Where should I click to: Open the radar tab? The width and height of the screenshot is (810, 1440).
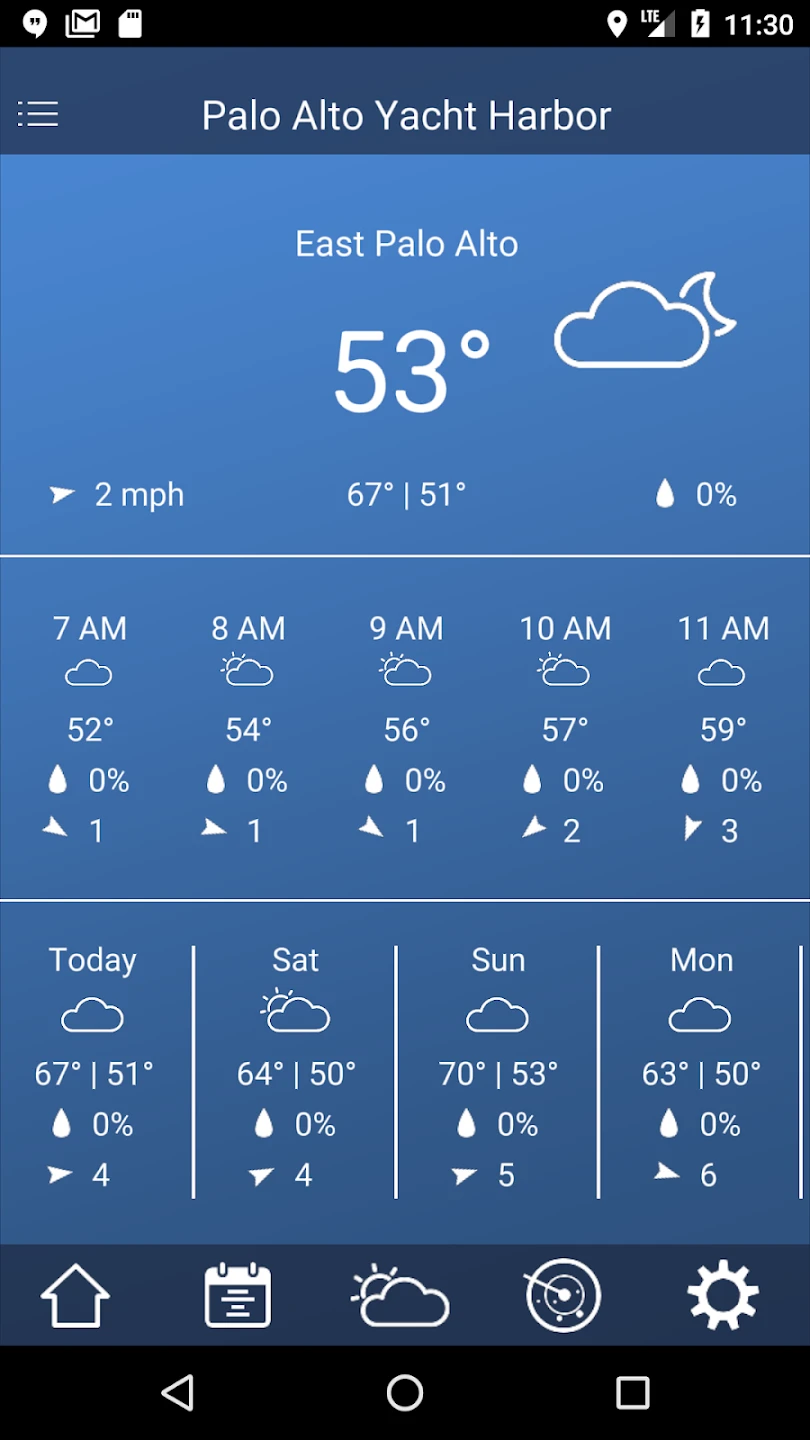[x=562, y=1296]
